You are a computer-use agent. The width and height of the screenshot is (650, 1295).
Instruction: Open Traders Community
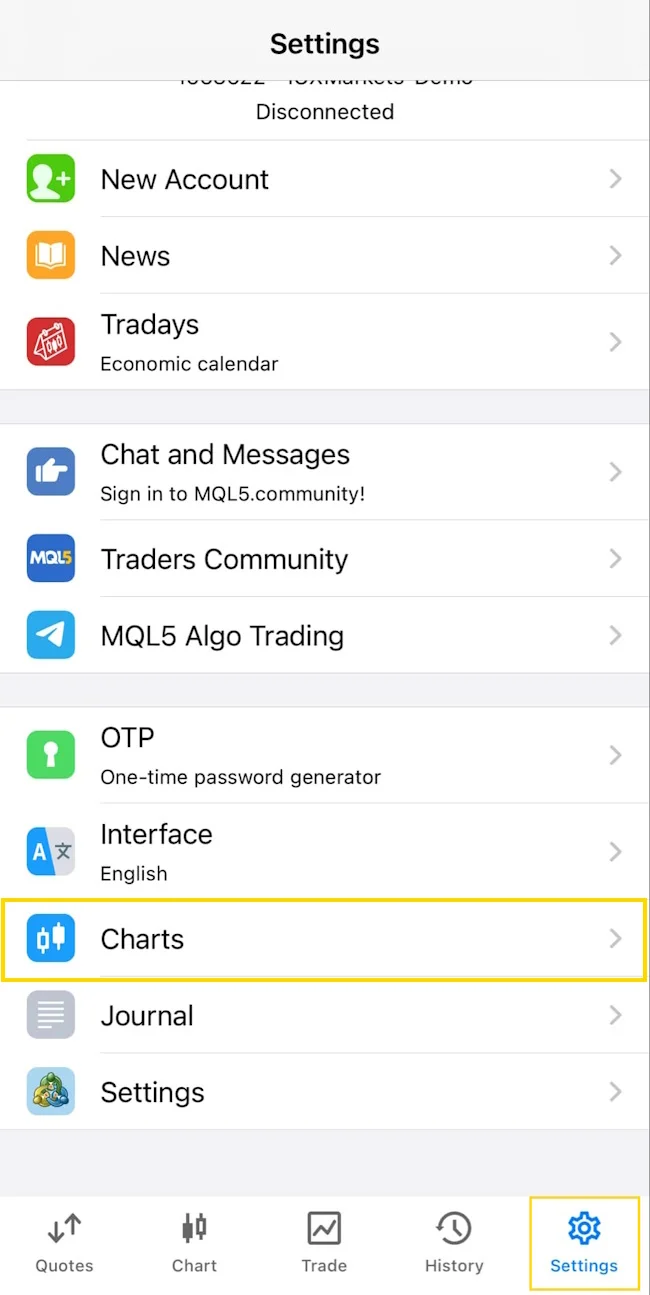pos(325,559)
